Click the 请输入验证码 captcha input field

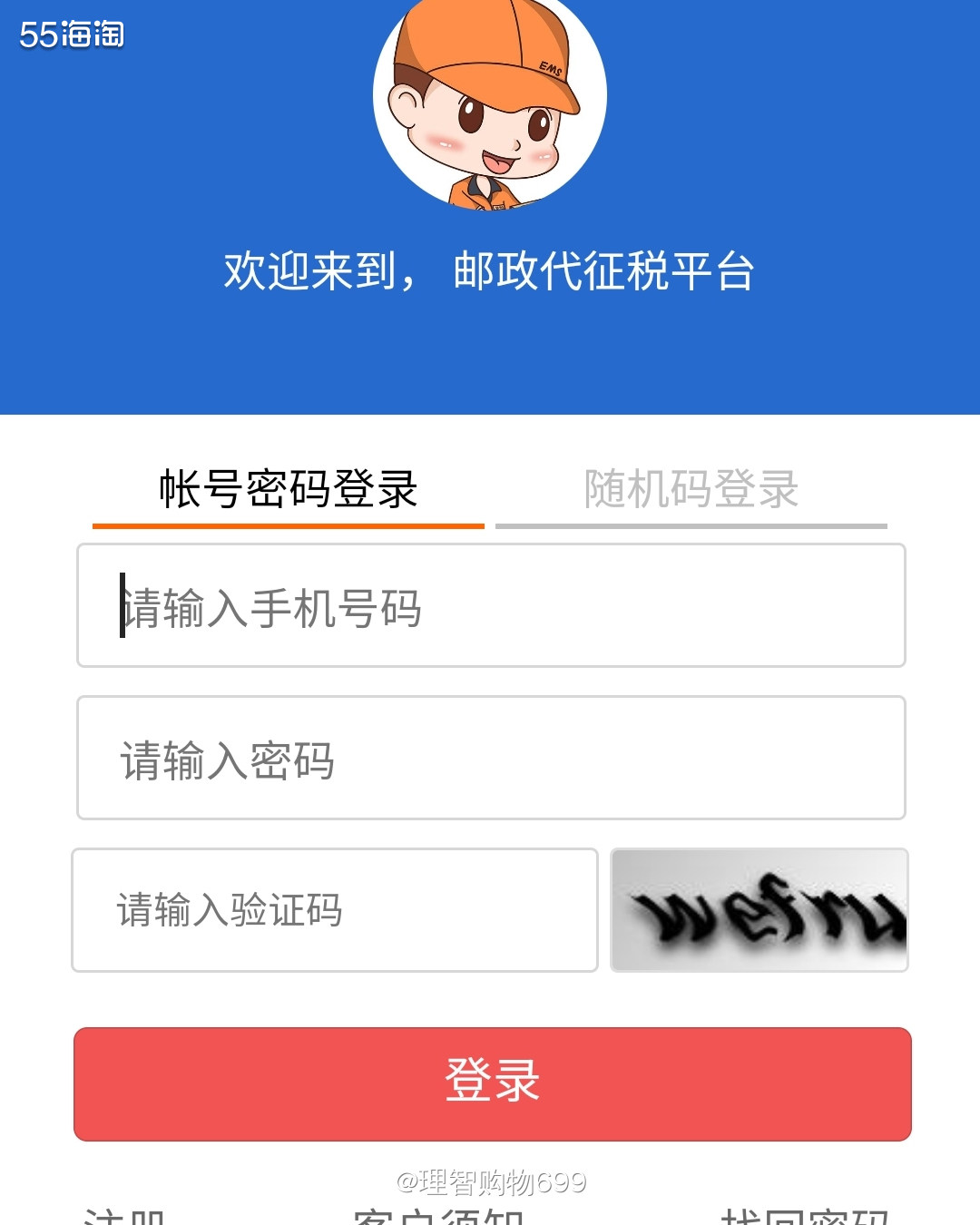(336, 909)
